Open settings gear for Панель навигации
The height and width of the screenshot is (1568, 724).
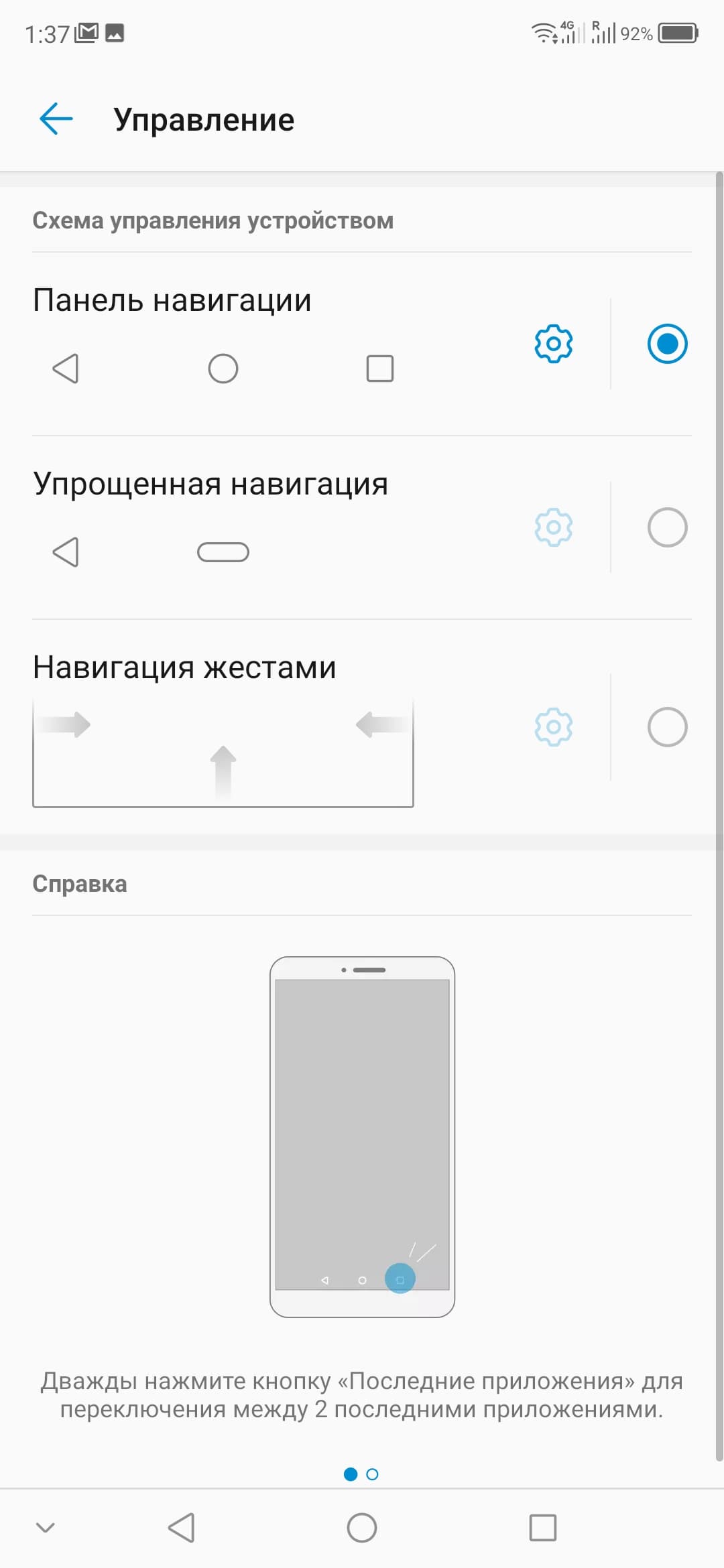coord(553,344)
